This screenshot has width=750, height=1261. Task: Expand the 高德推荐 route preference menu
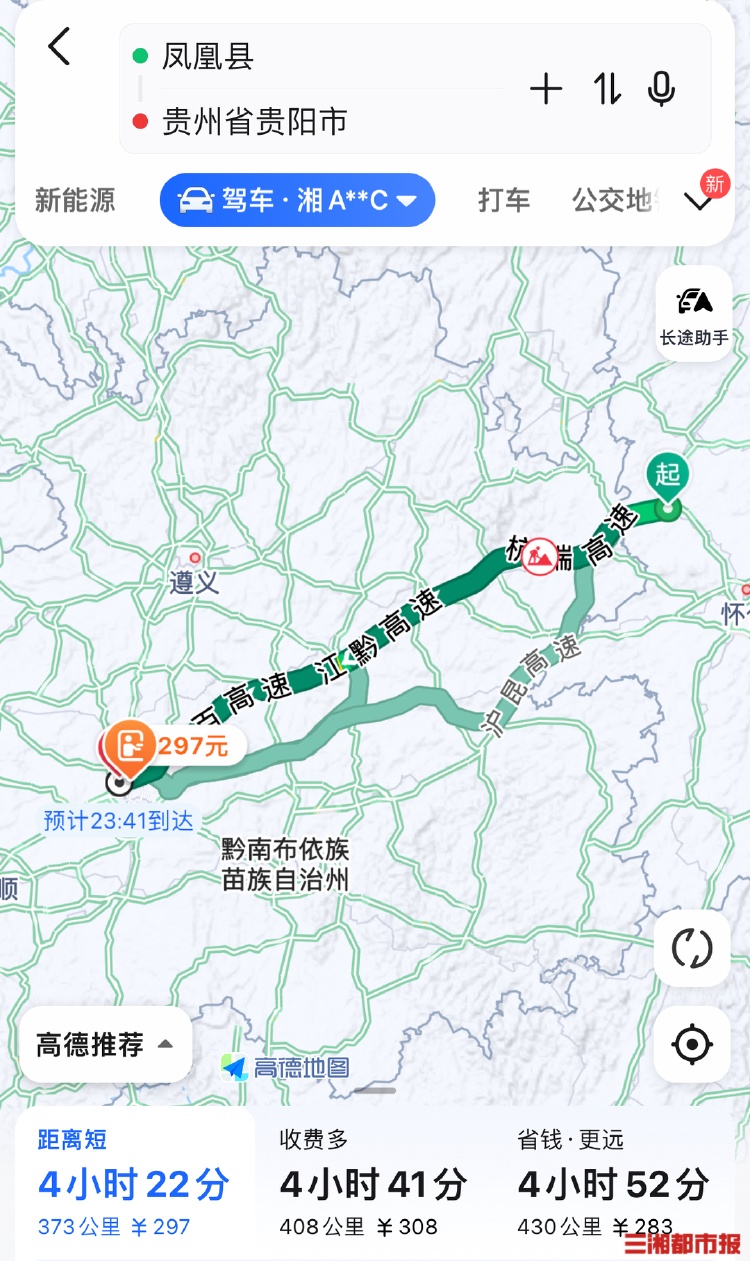105,1045
